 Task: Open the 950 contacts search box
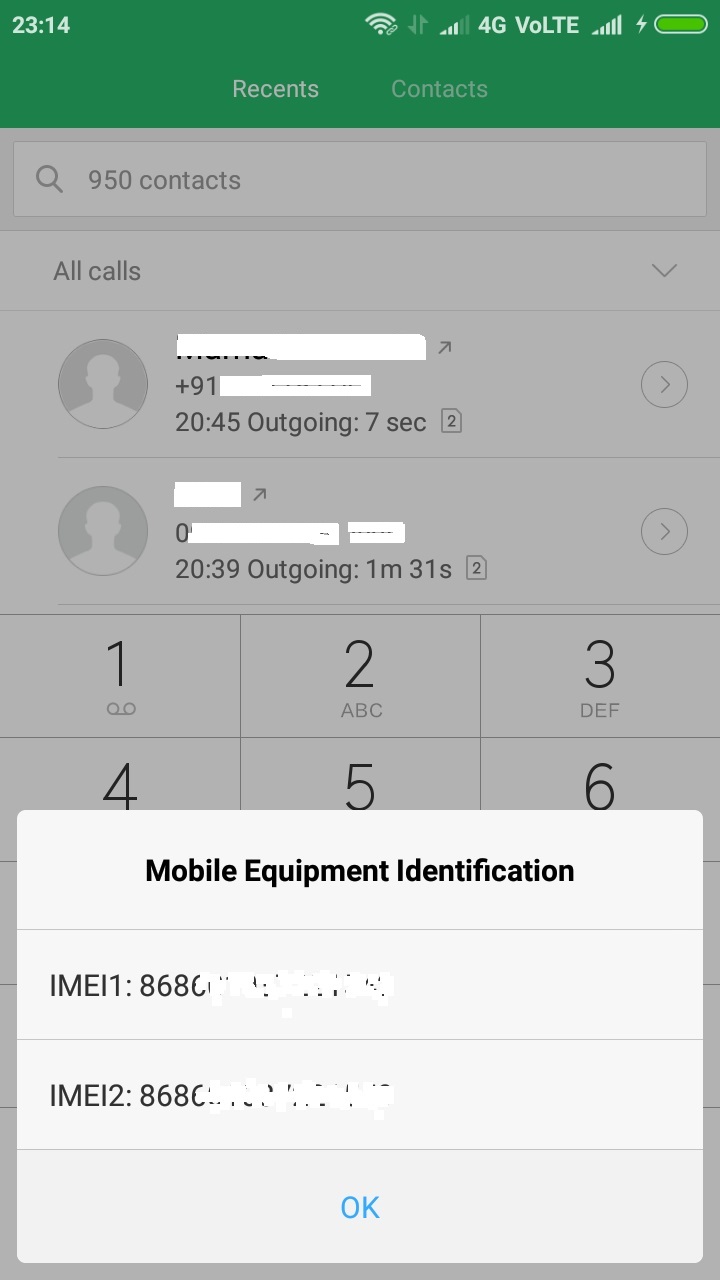[360, 180]
